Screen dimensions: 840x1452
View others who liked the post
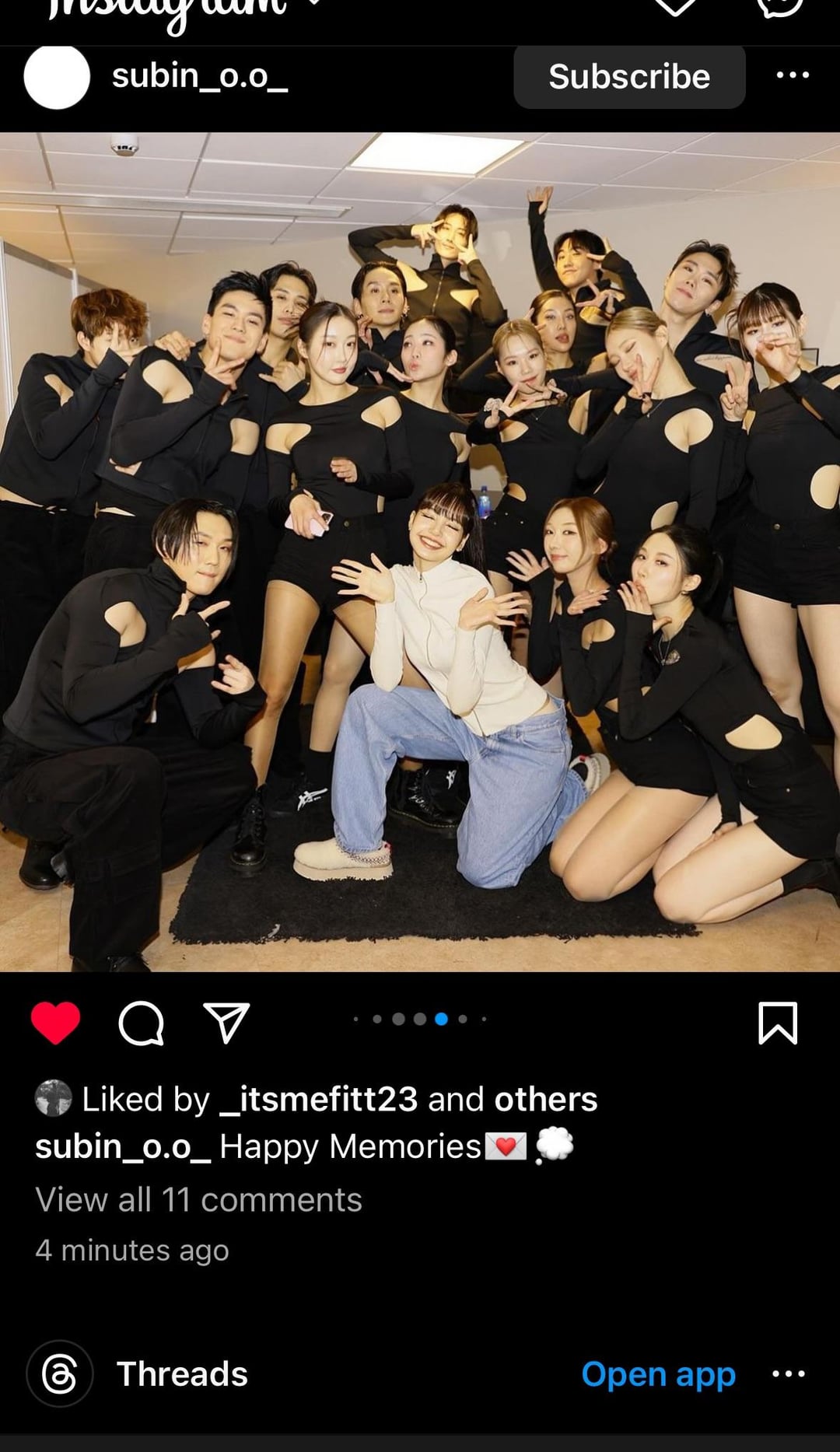pyautogui.click(x=545, y=1099)
